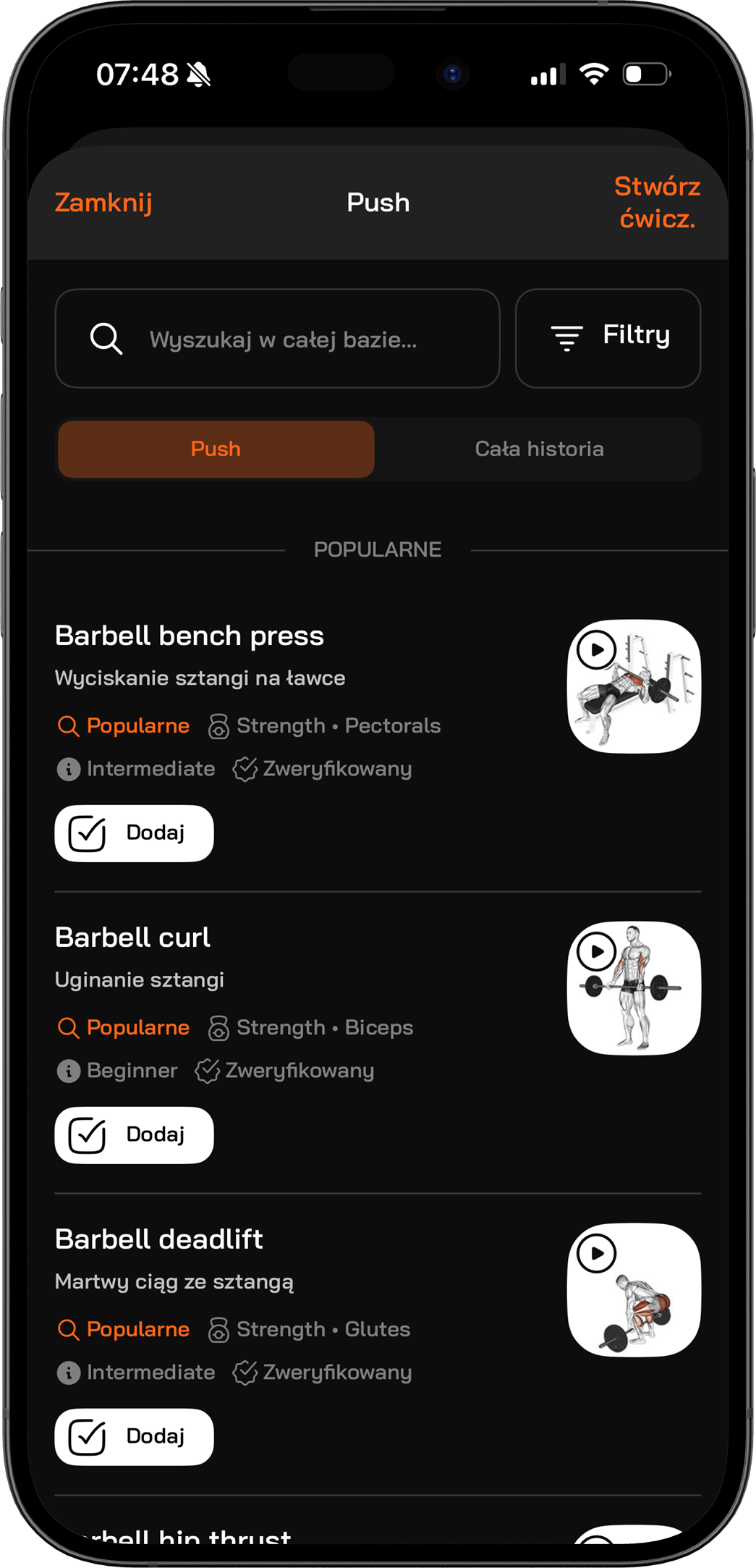Viewport: 756px width, 1568px height.
Task: Select the Push segment
Action: [216, 449]
